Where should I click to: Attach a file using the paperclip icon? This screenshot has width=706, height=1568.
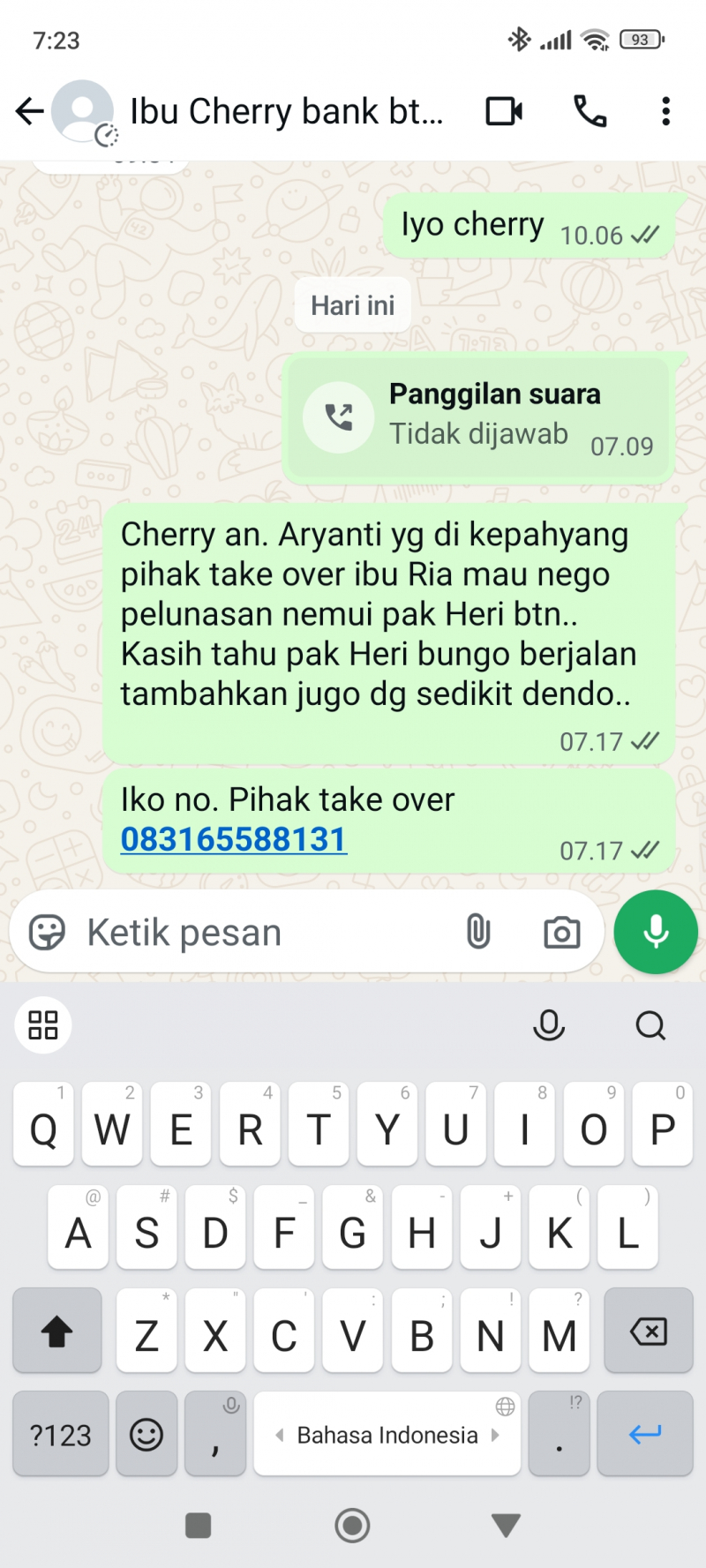pos(477,932)
